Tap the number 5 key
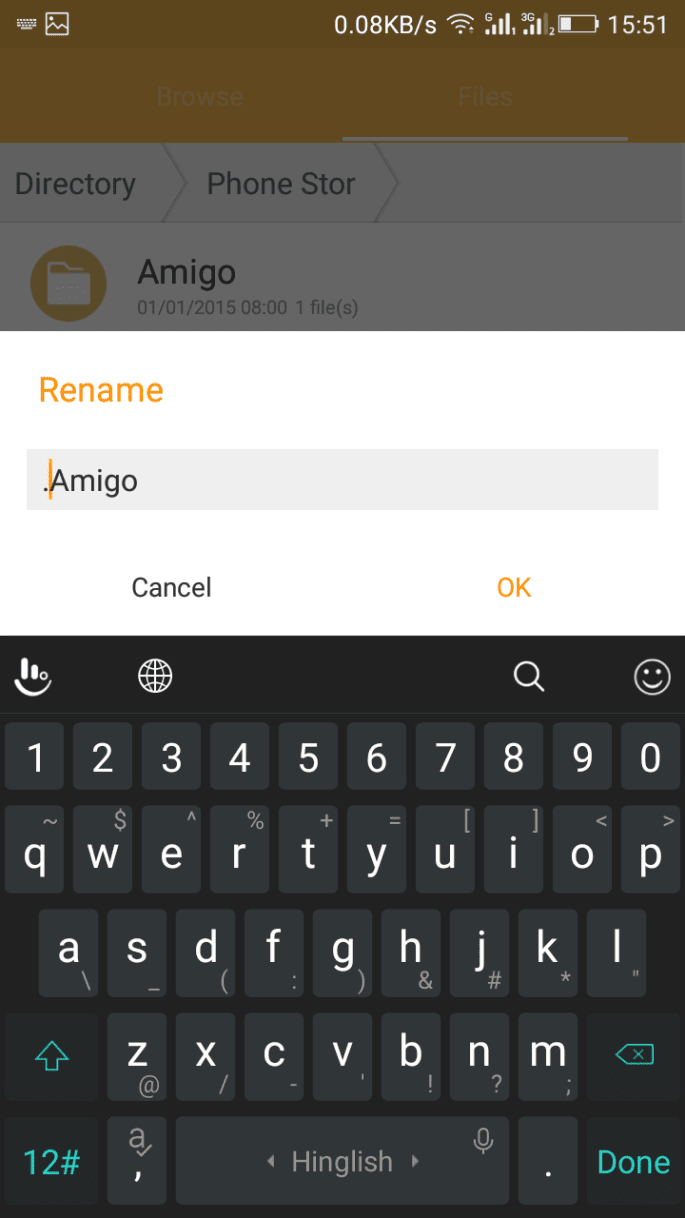 coord(308,759)
